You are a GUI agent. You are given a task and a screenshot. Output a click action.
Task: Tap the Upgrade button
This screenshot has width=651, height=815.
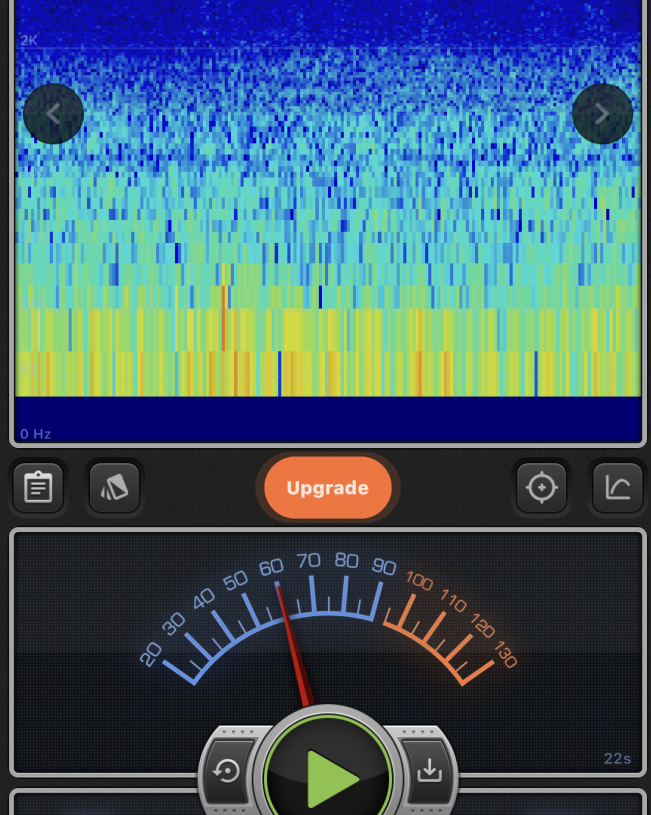click(x=328, y=488)
